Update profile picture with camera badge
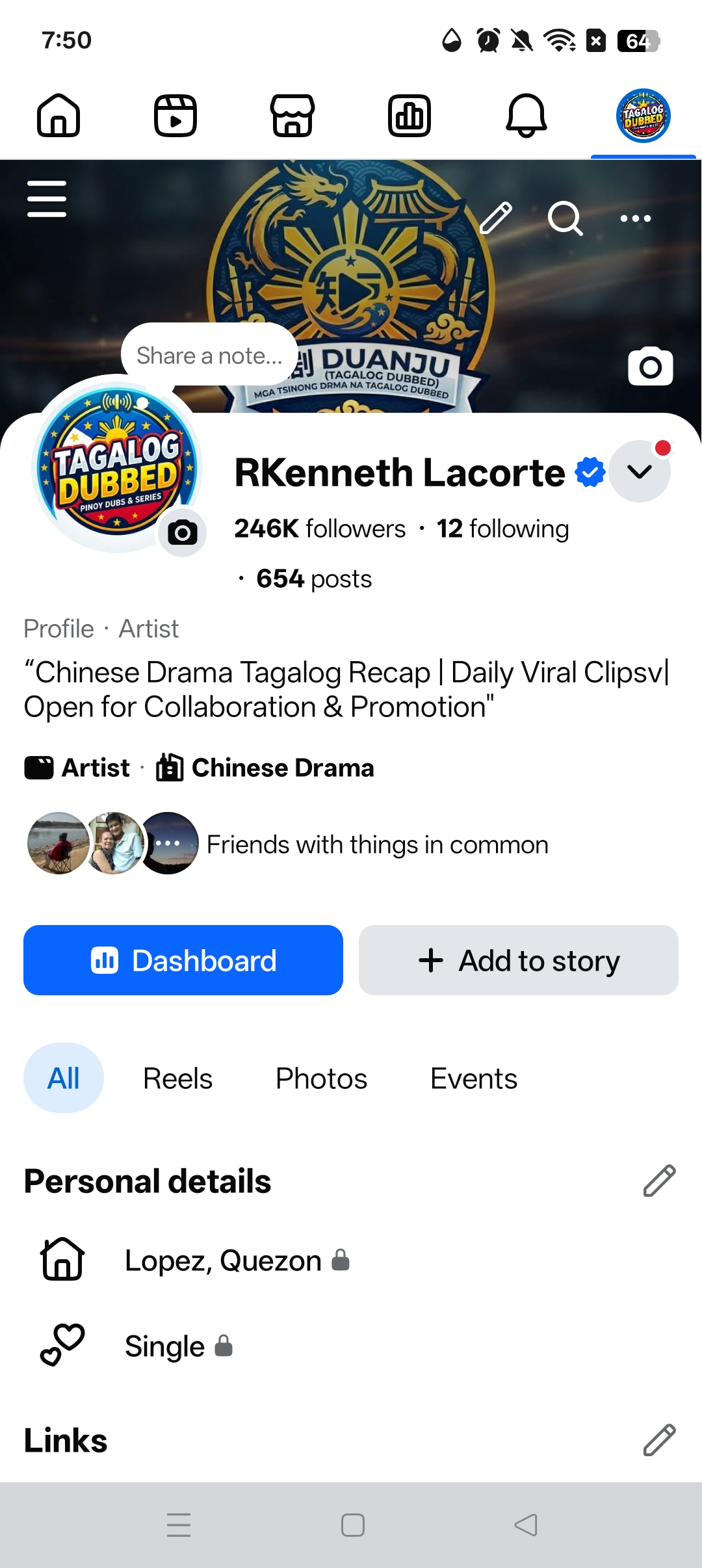Viewport: 702px width, 1568px height. pyautogui.click(x=183, y=532)
